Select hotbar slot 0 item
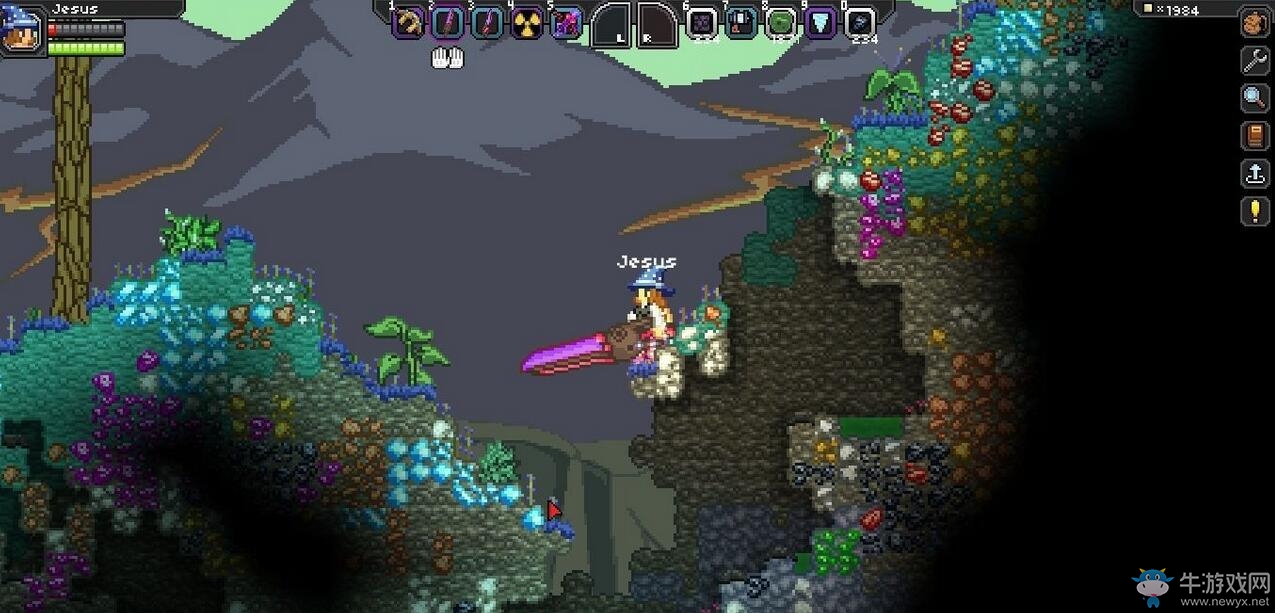 [x=860, y=23]
